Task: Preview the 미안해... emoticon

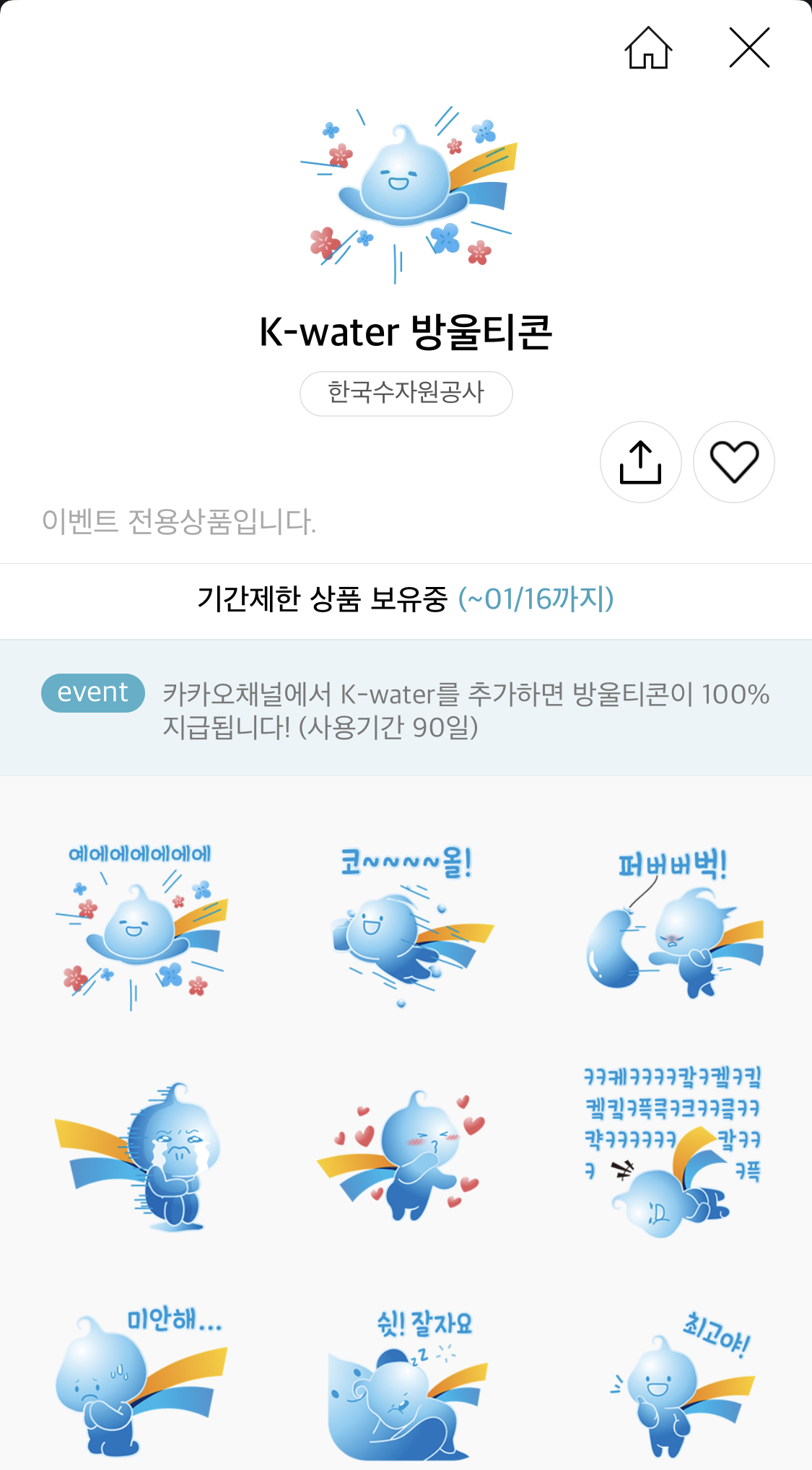Action: click(x=141, y=1383)
